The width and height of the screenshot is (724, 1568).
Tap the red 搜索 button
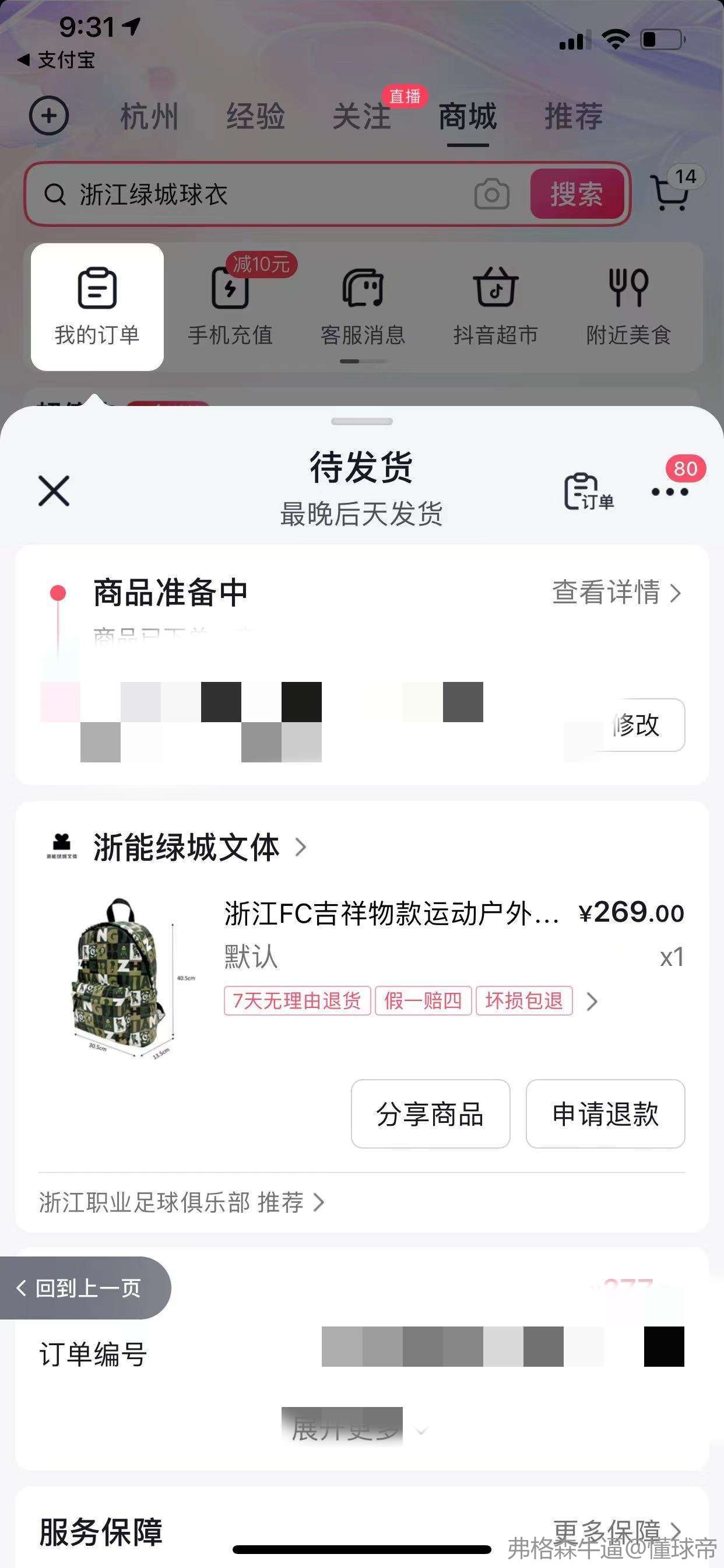[576, 194]
